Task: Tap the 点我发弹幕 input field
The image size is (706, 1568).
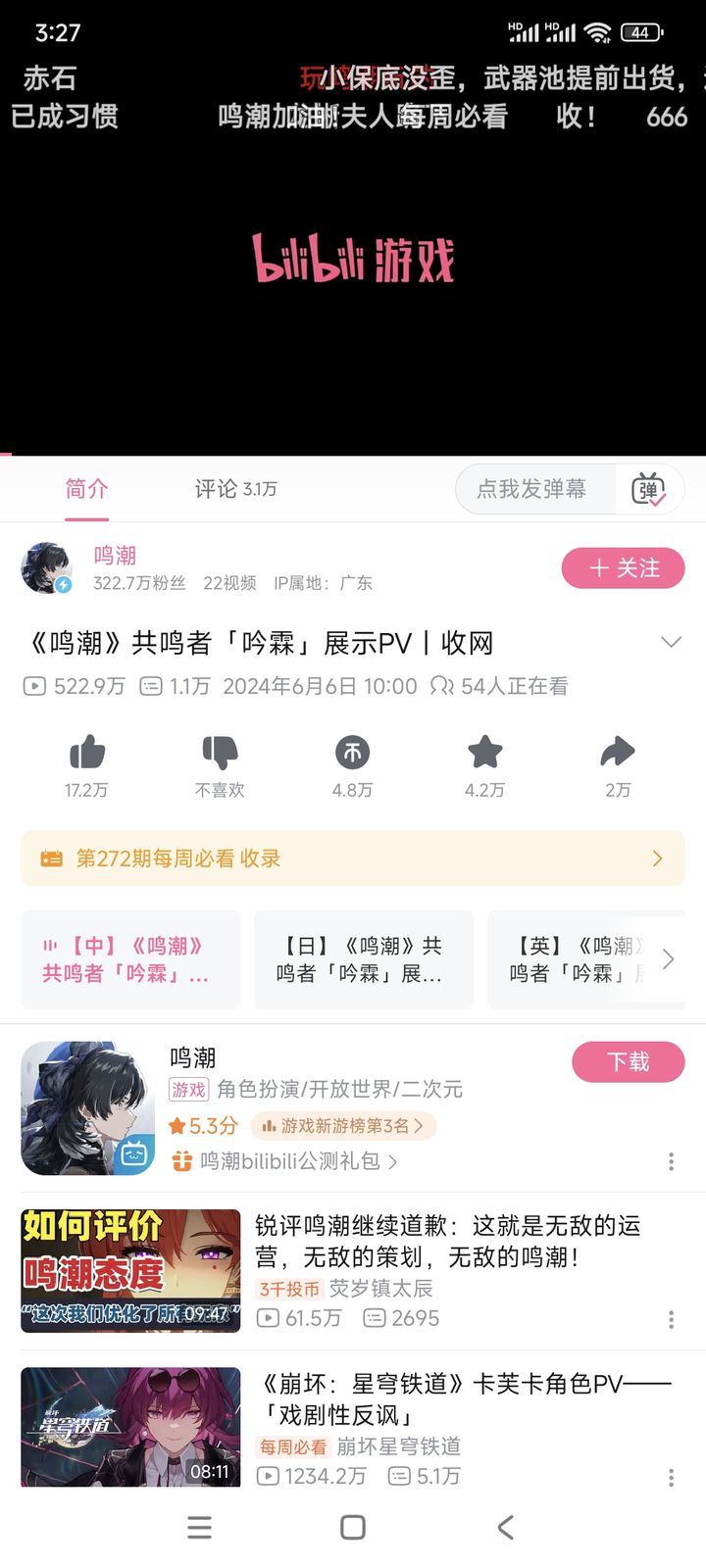Action: (x=534, y=489)
